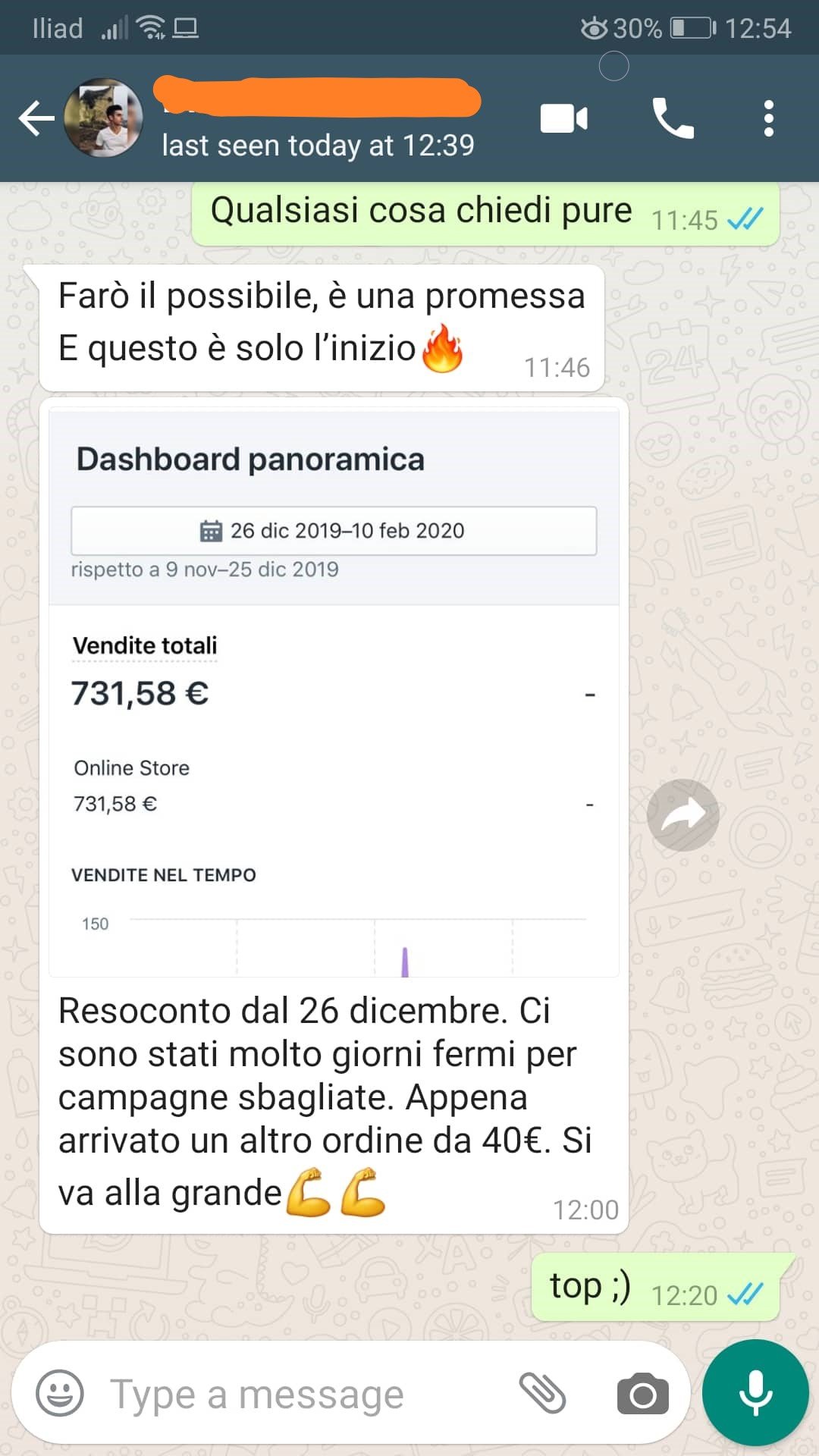Viewport: 819px width, 1456px height.
Task: Start a video call
Action: [x=563, y=119]
